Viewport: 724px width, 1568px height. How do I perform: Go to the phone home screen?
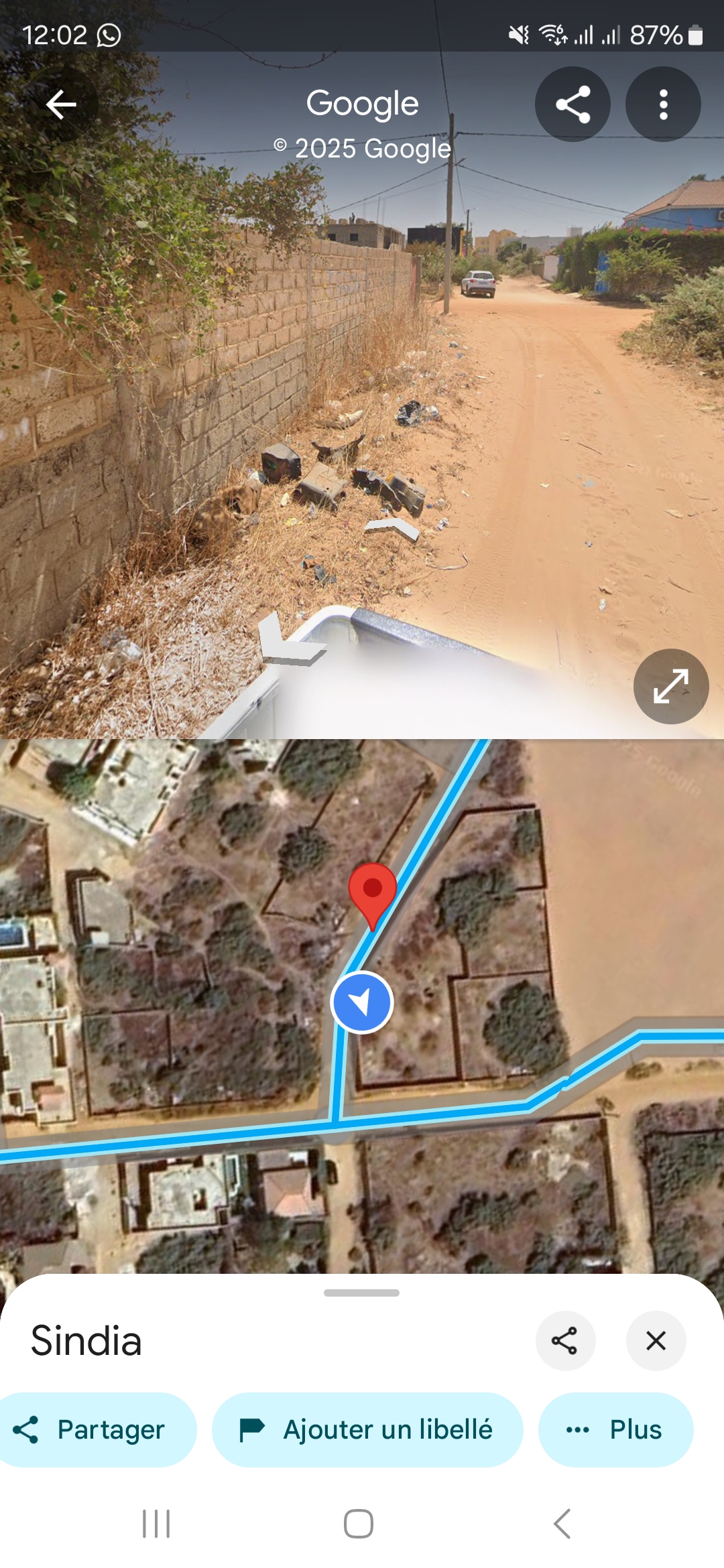click(359, 1524)
